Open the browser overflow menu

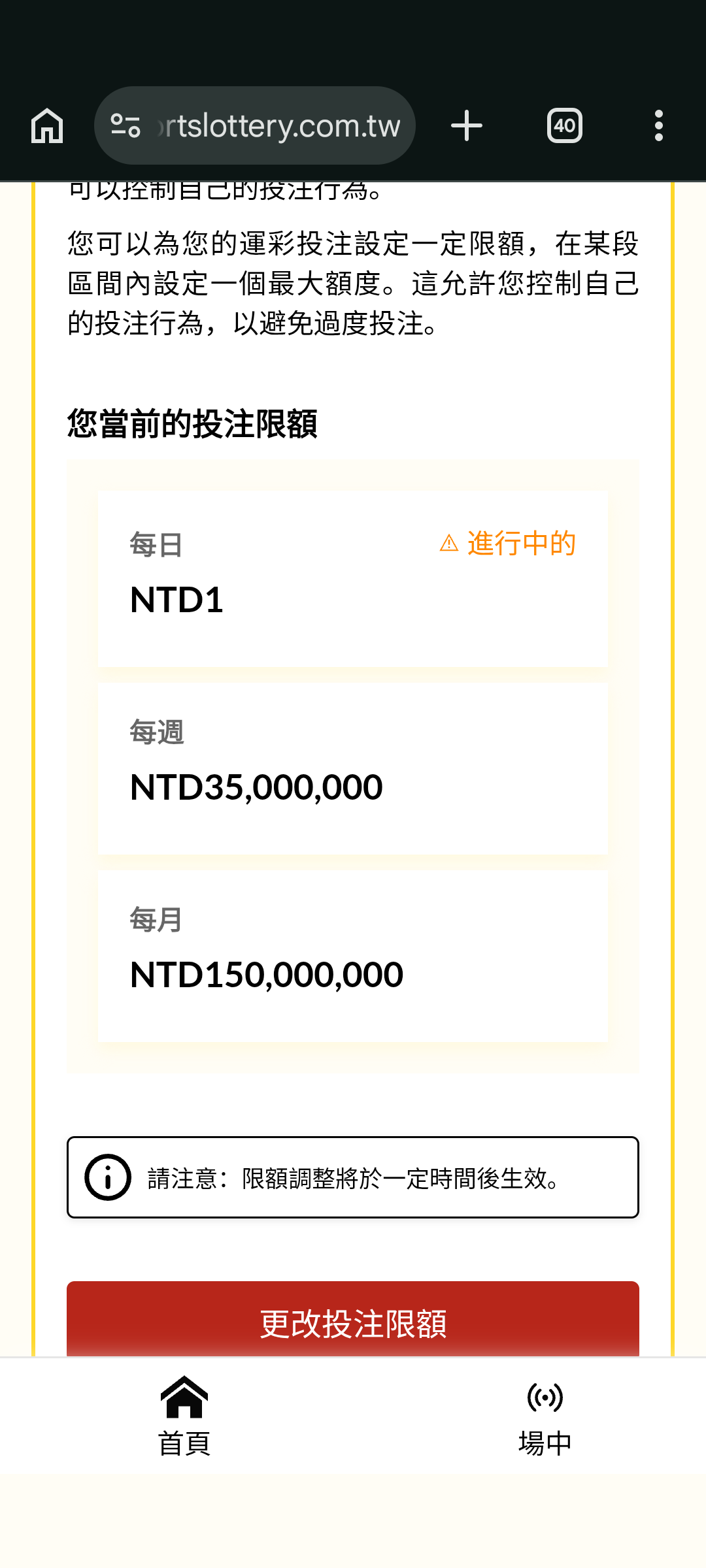click(659, 125)
